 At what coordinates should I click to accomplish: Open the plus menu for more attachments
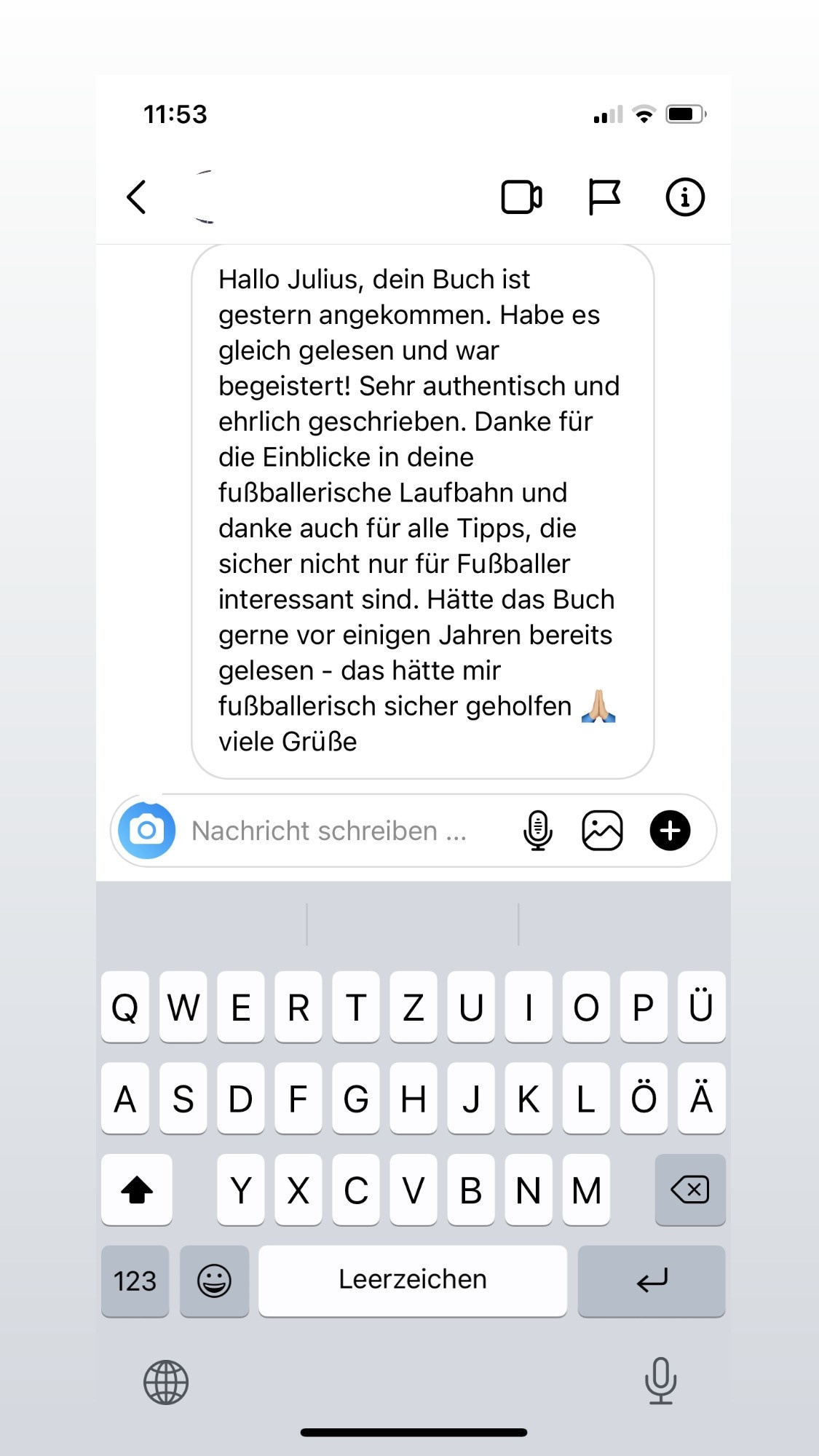point(670,831)
